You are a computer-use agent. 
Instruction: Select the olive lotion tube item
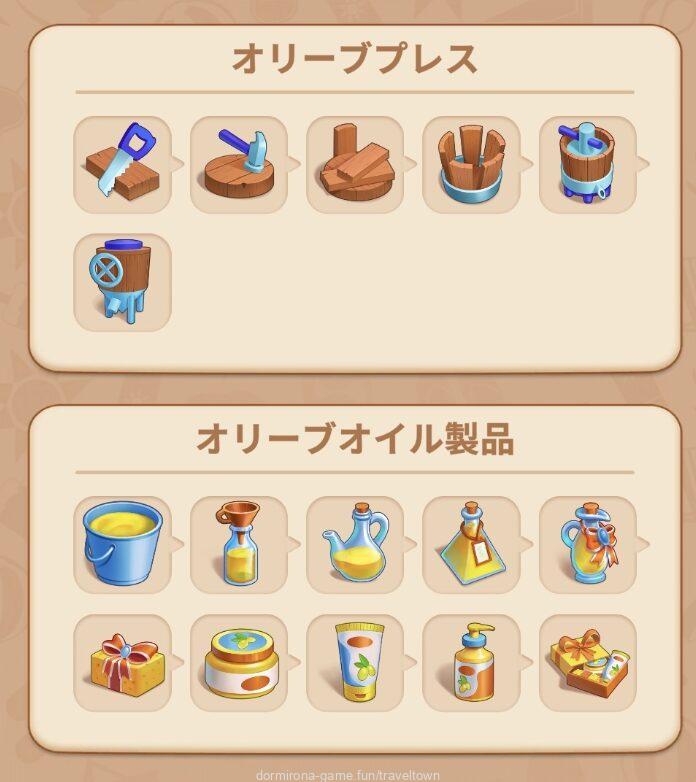tap(355, 663)
